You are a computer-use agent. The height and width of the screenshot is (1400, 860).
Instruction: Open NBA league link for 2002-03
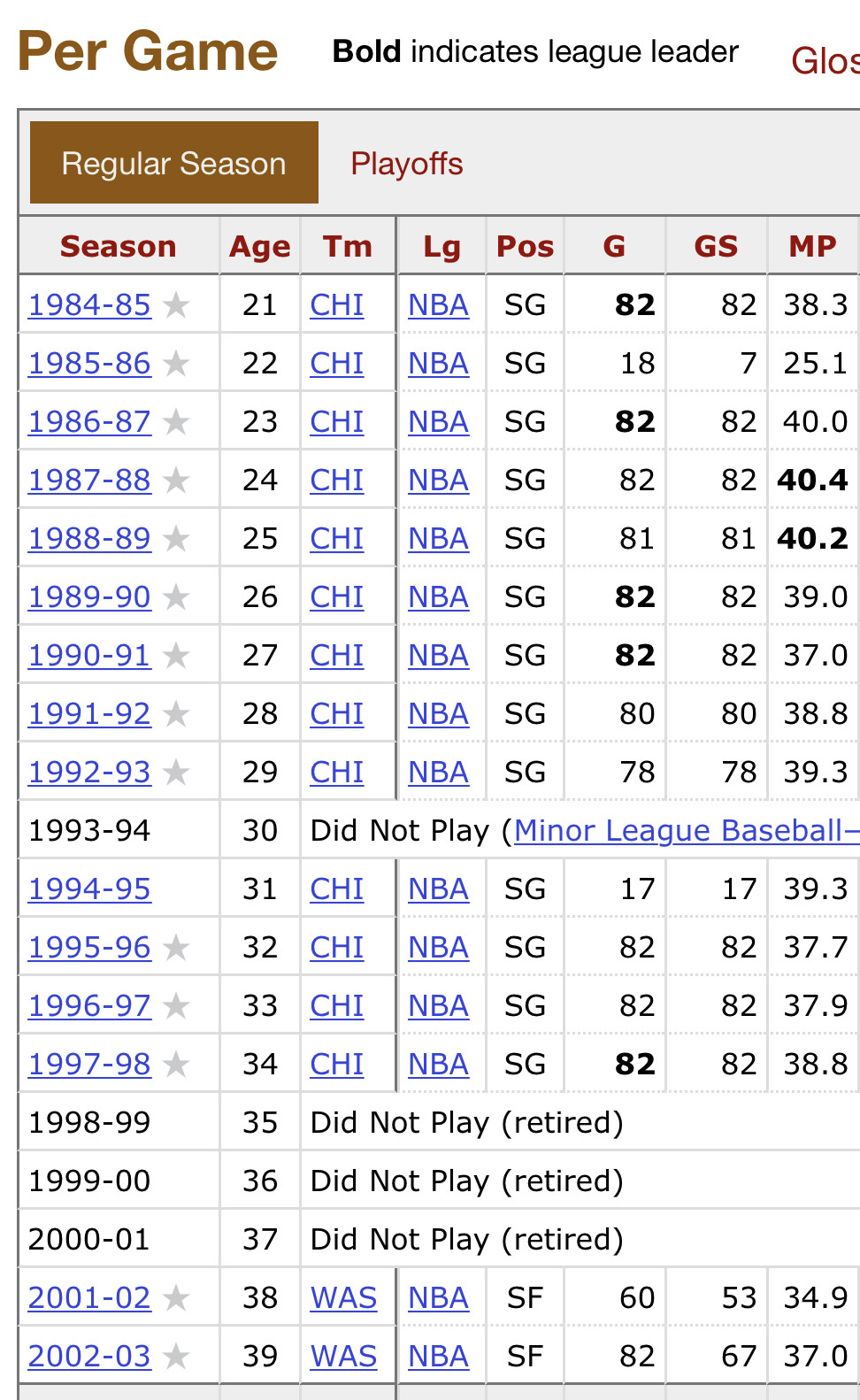pyautogui.click(x=439, y=1357)
